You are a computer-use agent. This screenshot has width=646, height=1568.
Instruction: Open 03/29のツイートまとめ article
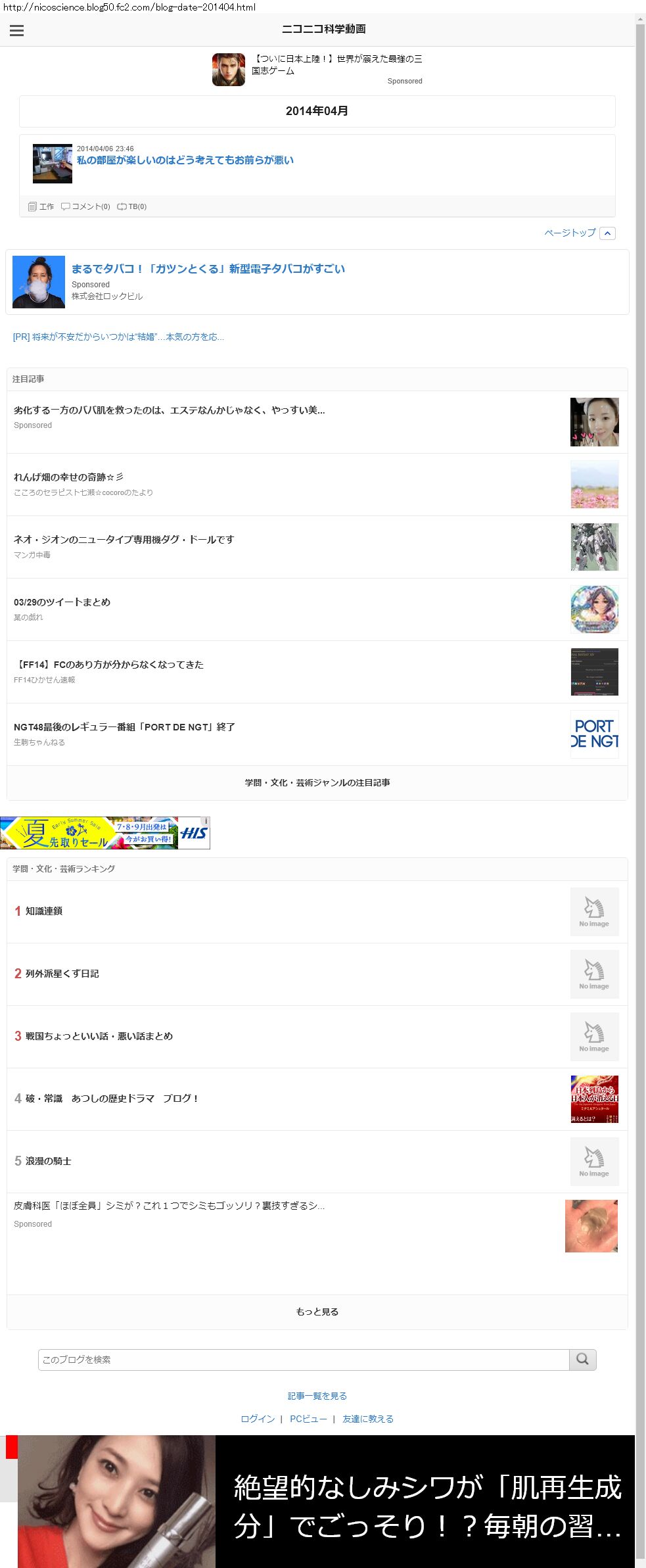[x=62, y=602]
